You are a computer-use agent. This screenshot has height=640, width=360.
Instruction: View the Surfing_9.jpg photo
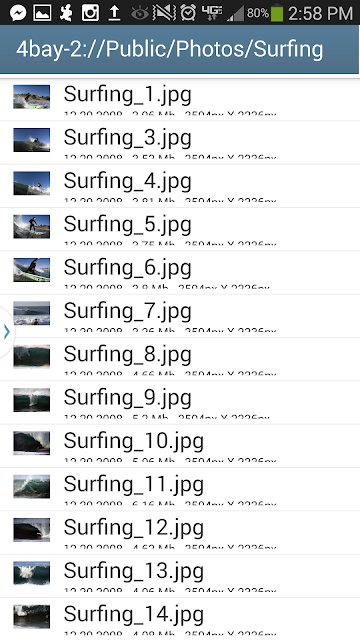pos(180,402)
